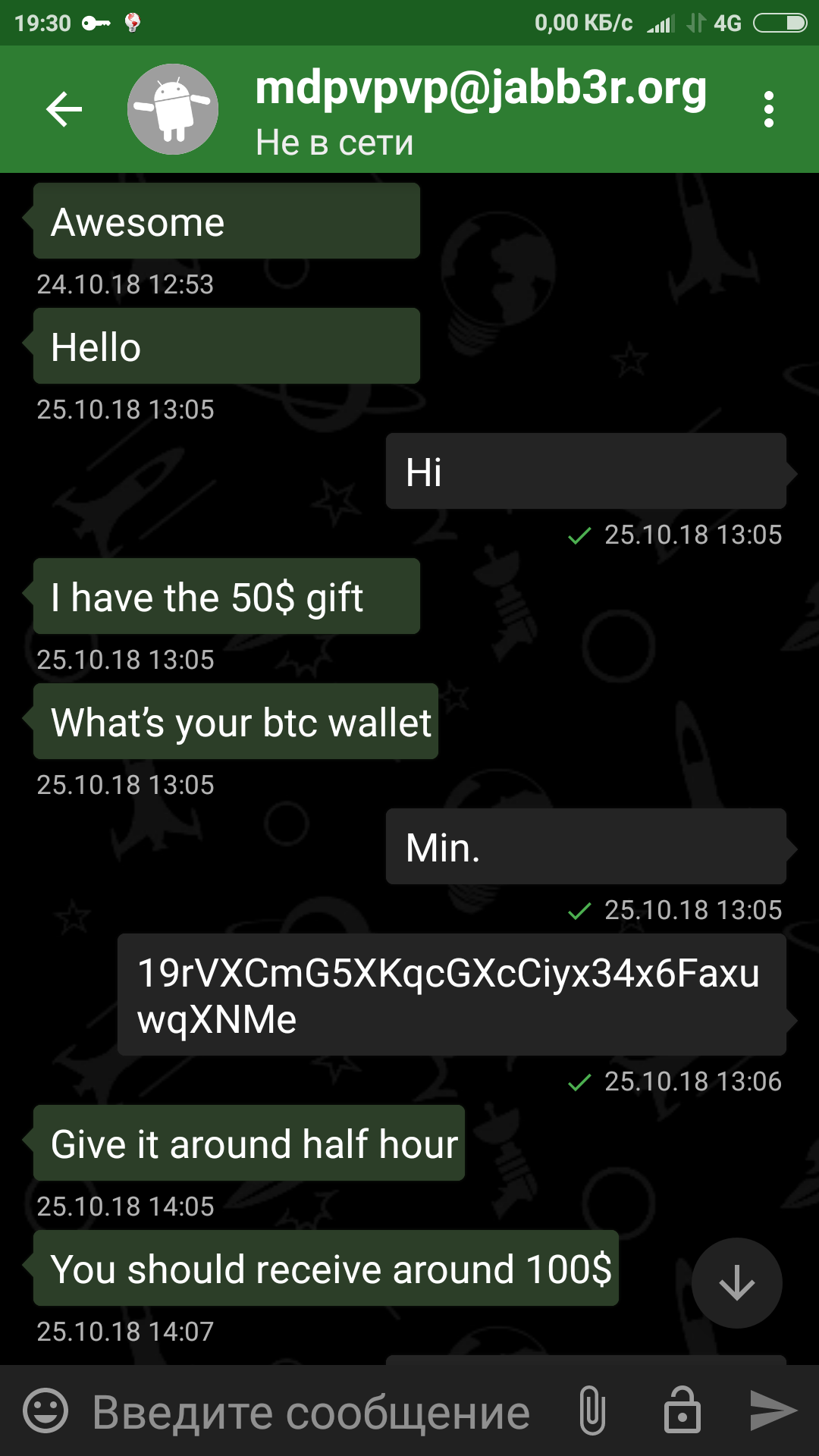Attach a file with the paperclip

coord(592,1410)
